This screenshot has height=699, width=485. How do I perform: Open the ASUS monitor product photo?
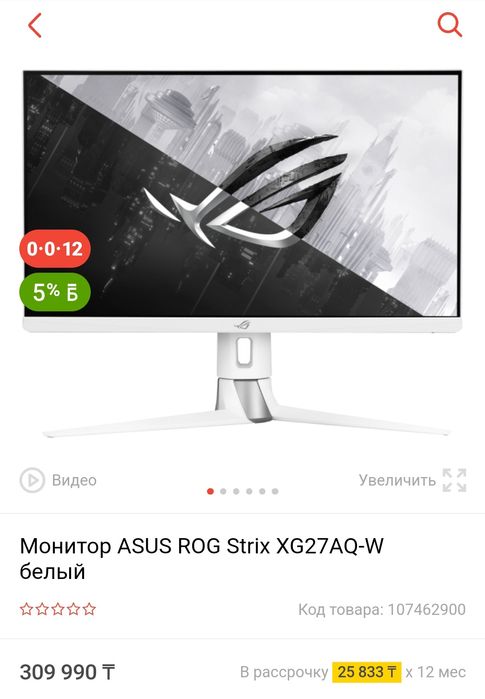242,253
